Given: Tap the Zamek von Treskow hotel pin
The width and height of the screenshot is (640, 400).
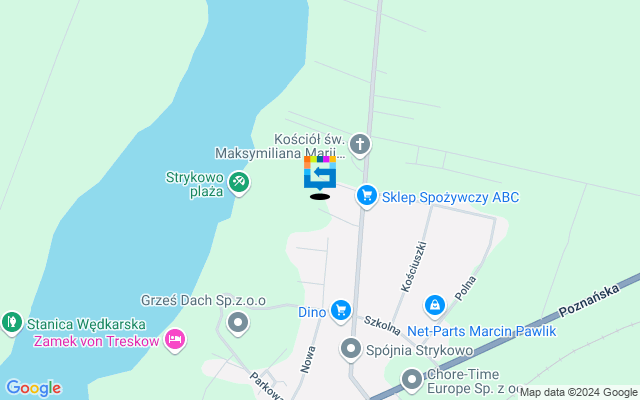Looking at the screenshot, I should click(175, 341).
